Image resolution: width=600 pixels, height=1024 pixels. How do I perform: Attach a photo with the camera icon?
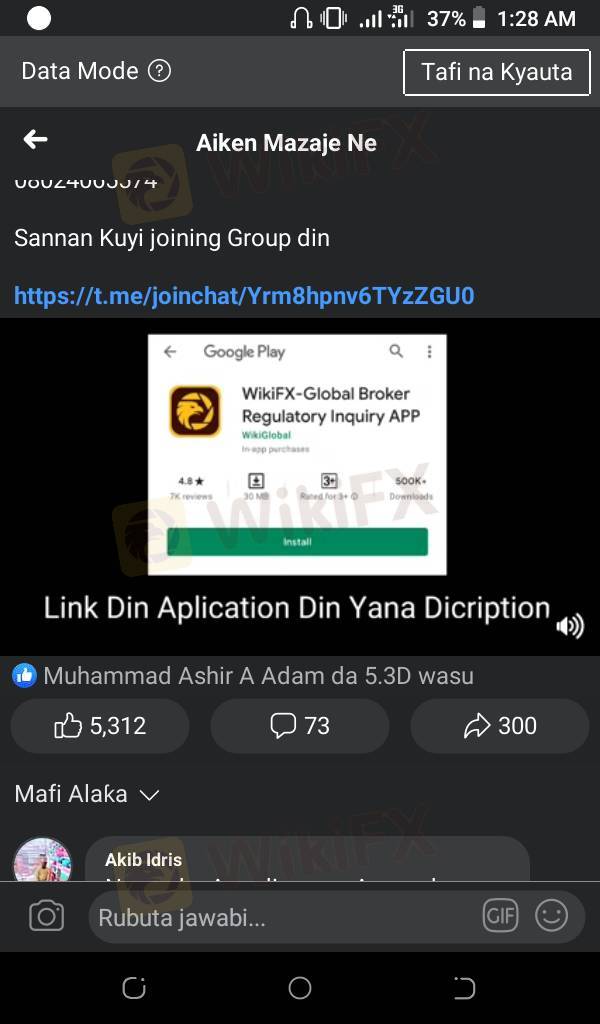46,916
